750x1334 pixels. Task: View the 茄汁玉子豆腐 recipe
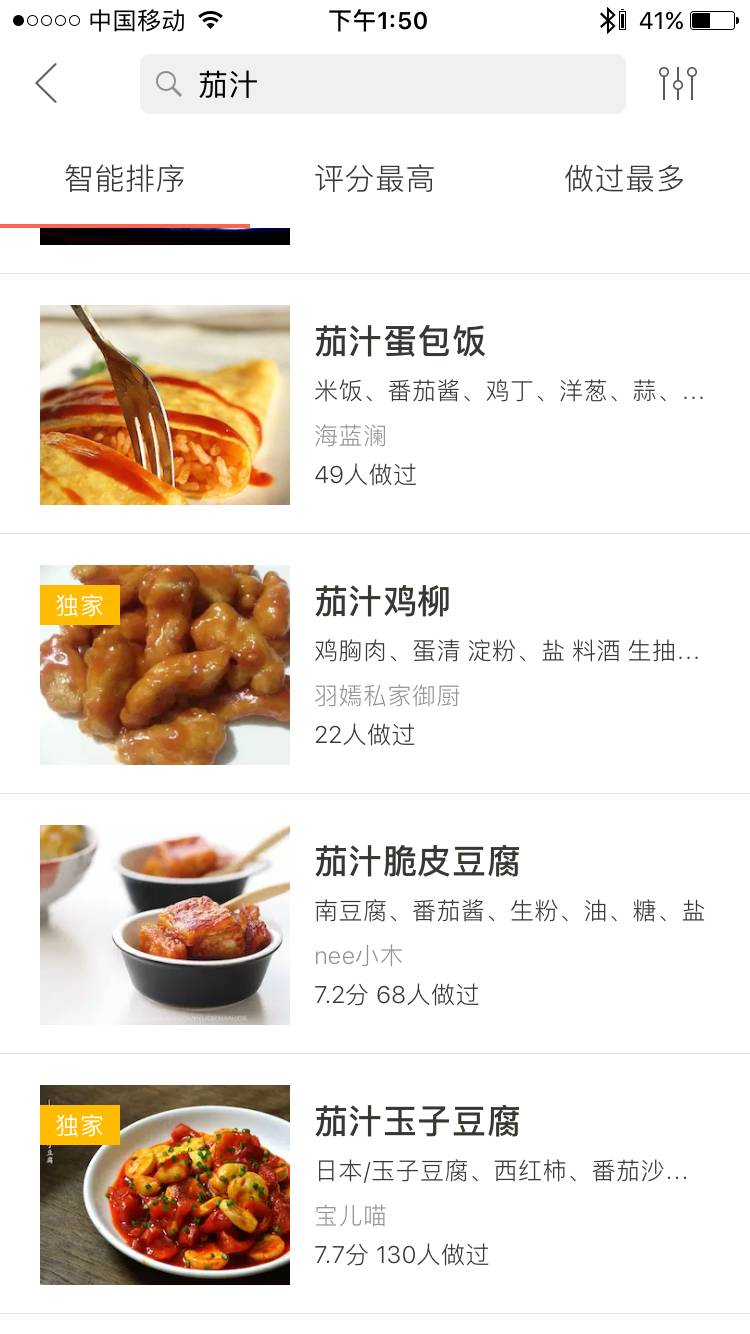click(417, 1122)
